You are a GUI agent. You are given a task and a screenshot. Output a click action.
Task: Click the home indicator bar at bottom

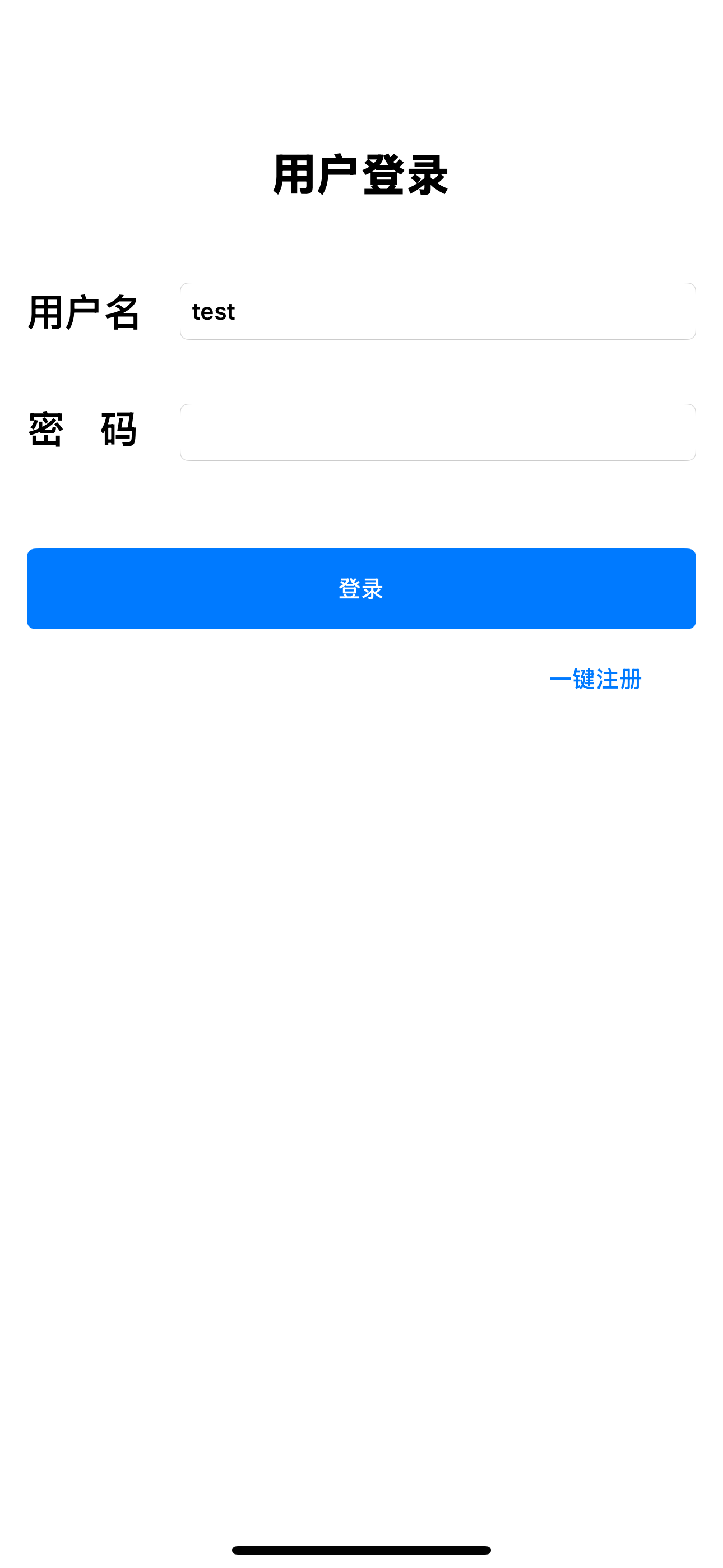(361, 1548)
